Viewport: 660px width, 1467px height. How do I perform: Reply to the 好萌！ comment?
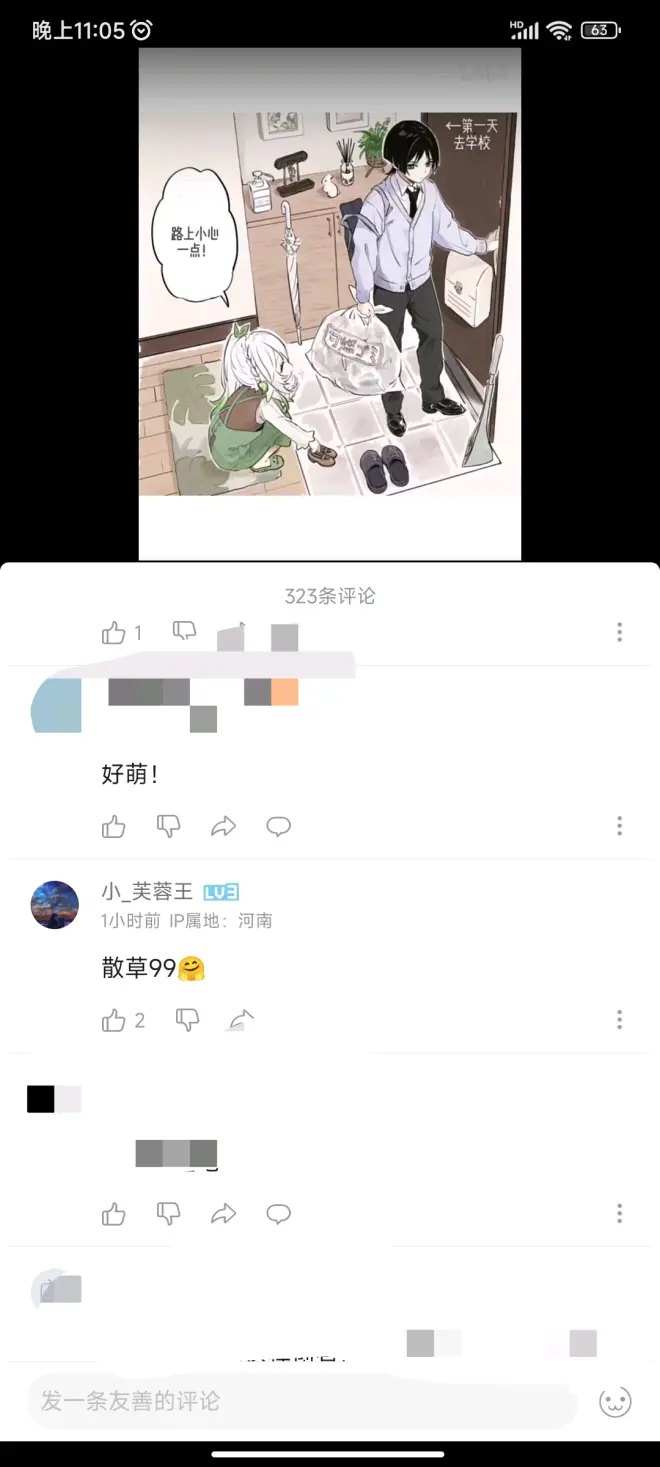[278, 826]
